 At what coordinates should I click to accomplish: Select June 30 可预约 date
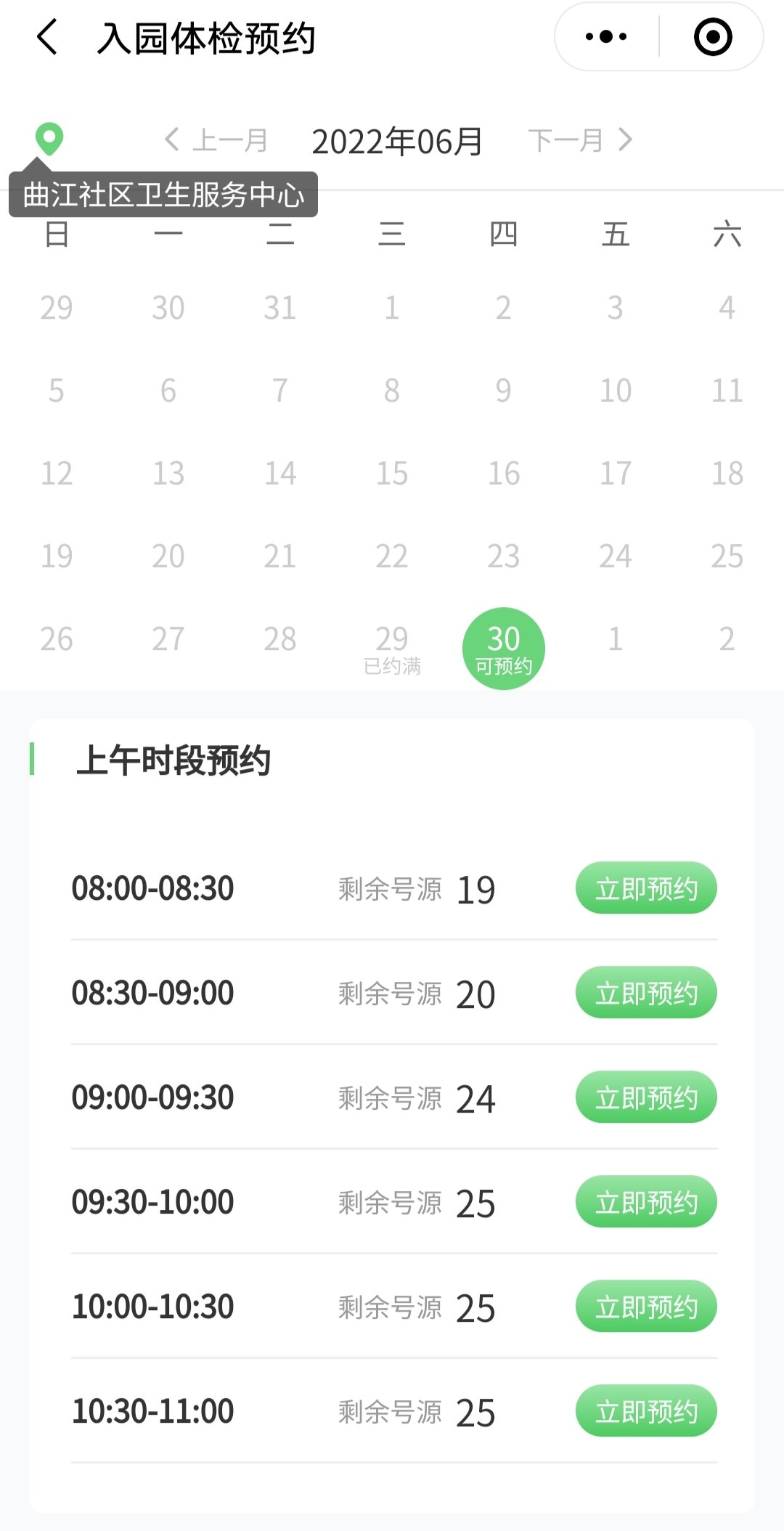[503, 648]
